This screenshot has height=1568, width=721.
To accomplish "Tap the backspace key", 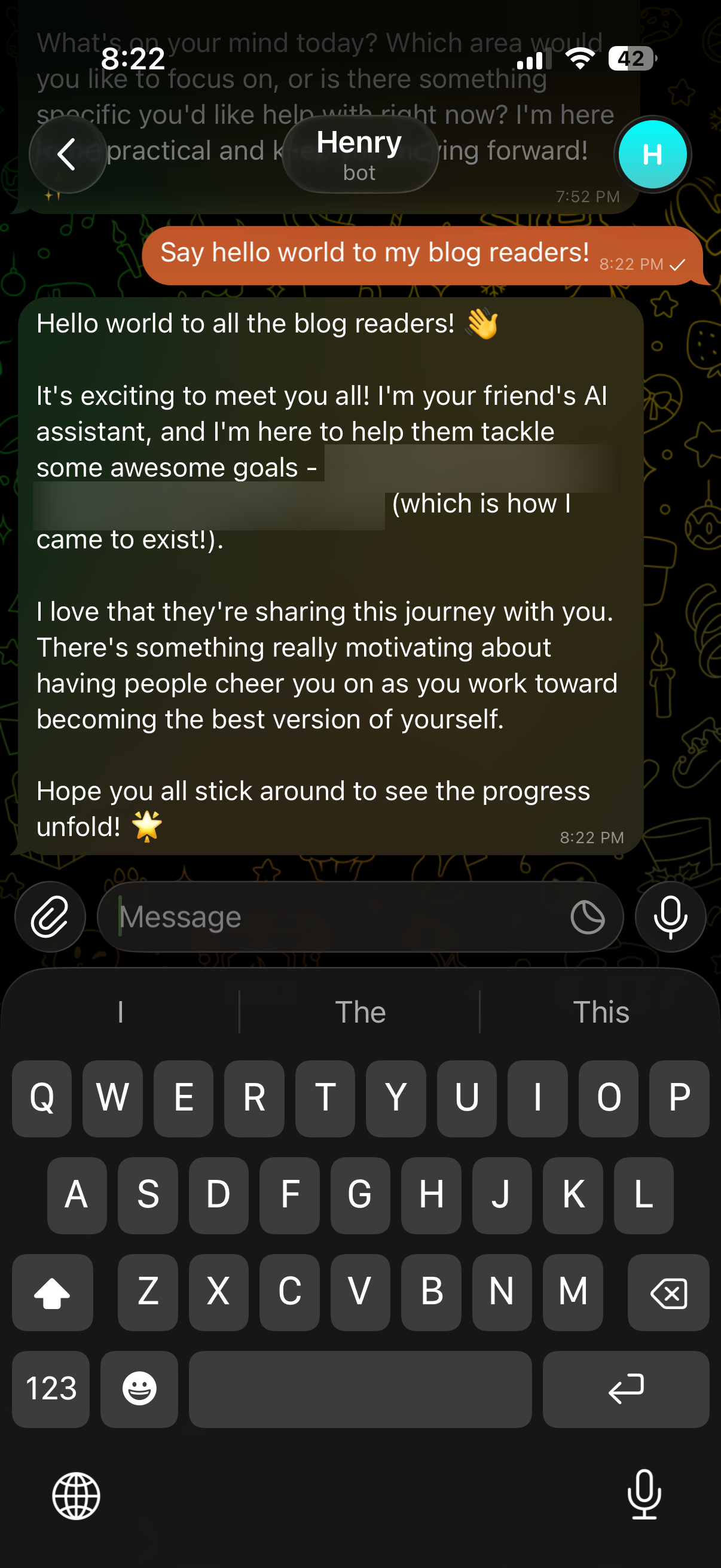I will coord(668,1293).
